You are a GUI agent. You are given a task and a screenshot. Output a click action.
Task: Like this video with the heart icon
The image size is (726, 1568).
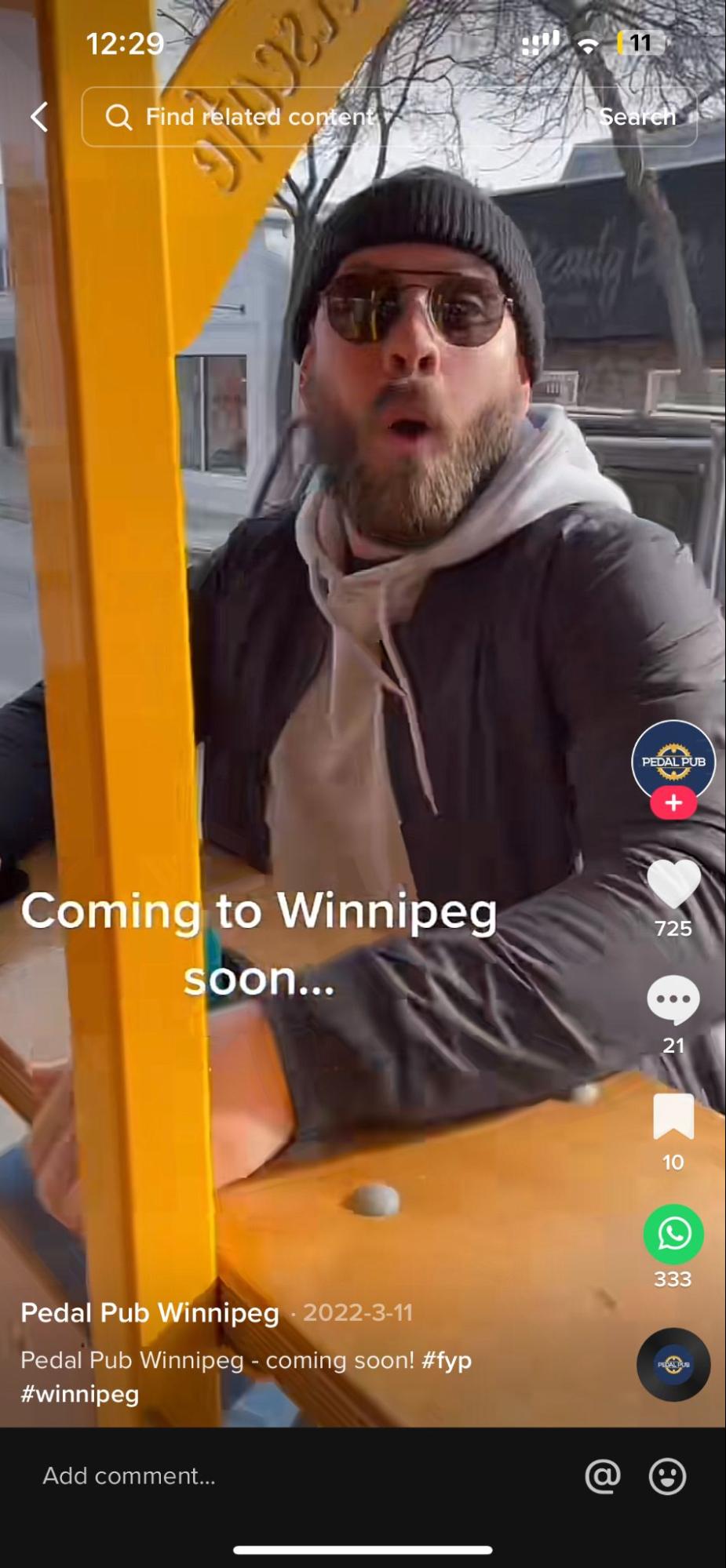pyautogui.click(x=673, y=885)
